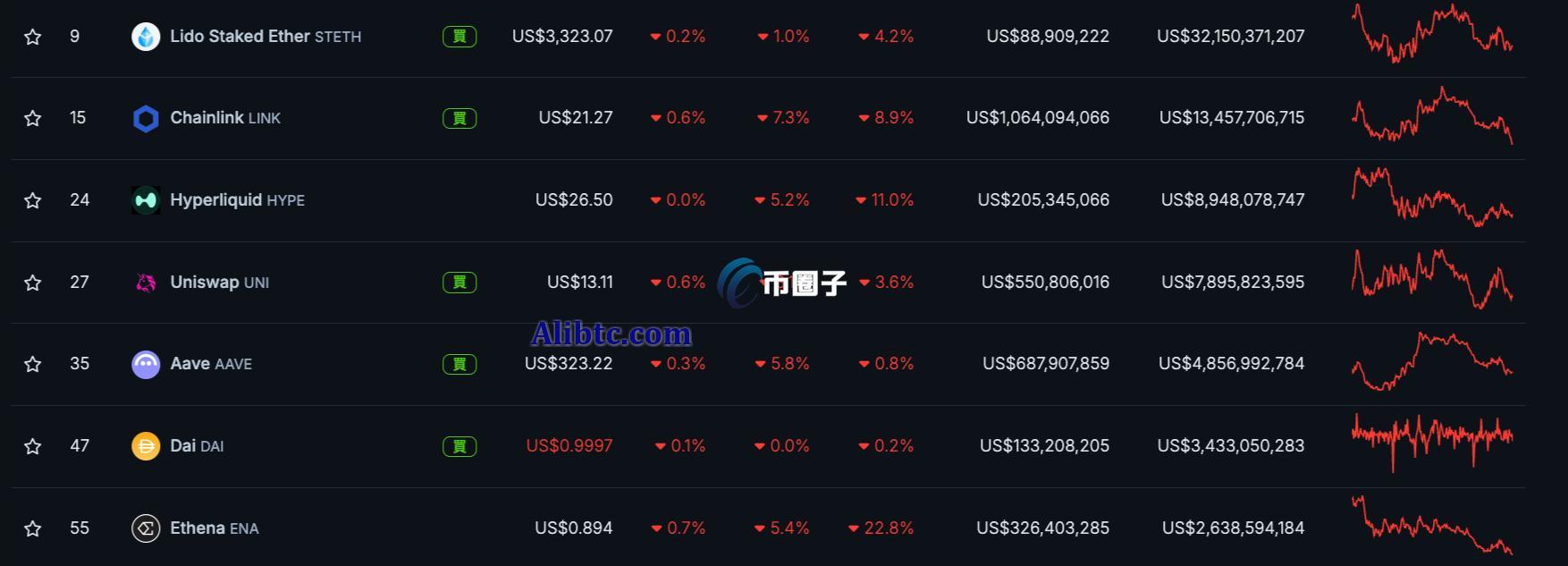Tap the star beside Uniswap
The height and width of the screenshot is (566, 1568).
[x=33, y=283]
